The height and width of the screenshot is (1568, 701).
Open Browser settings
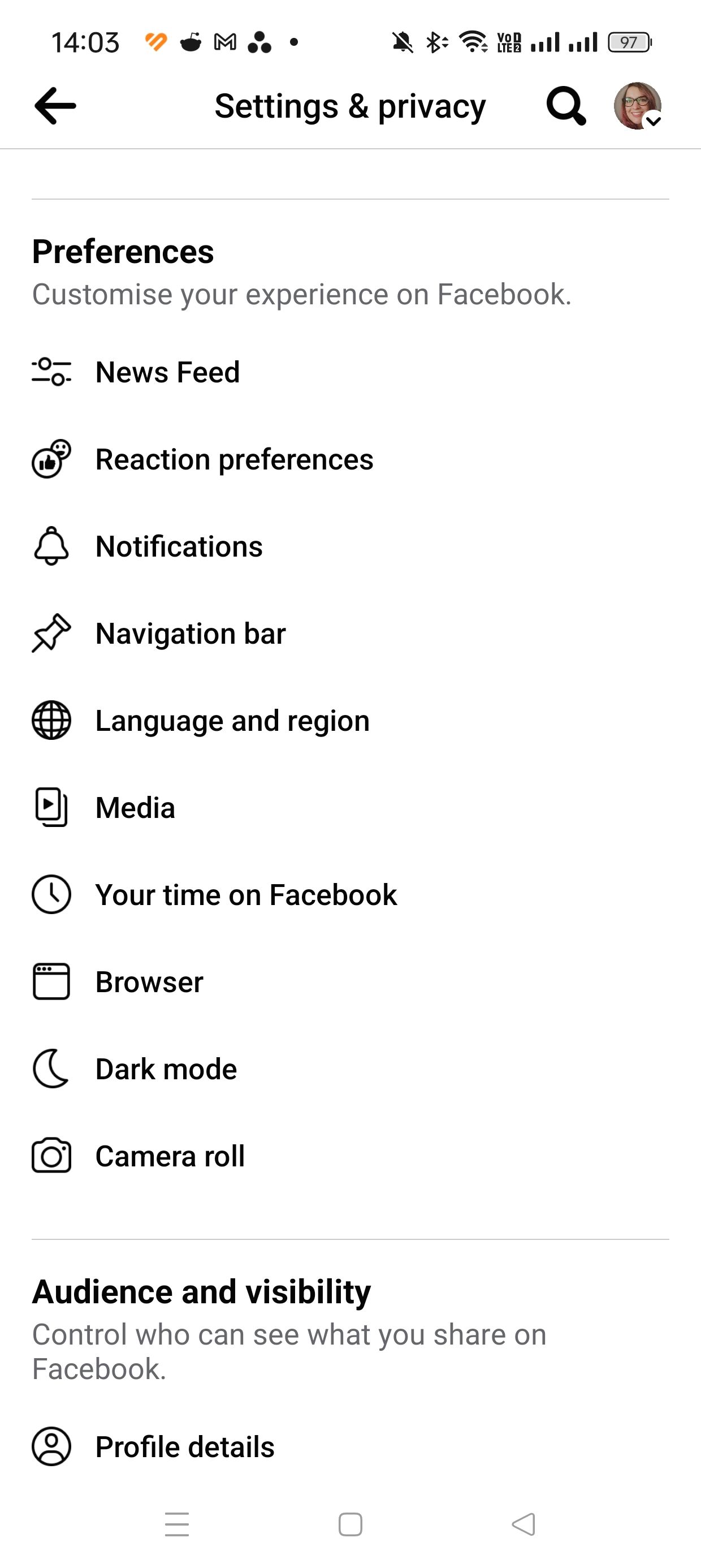[149, 982]
